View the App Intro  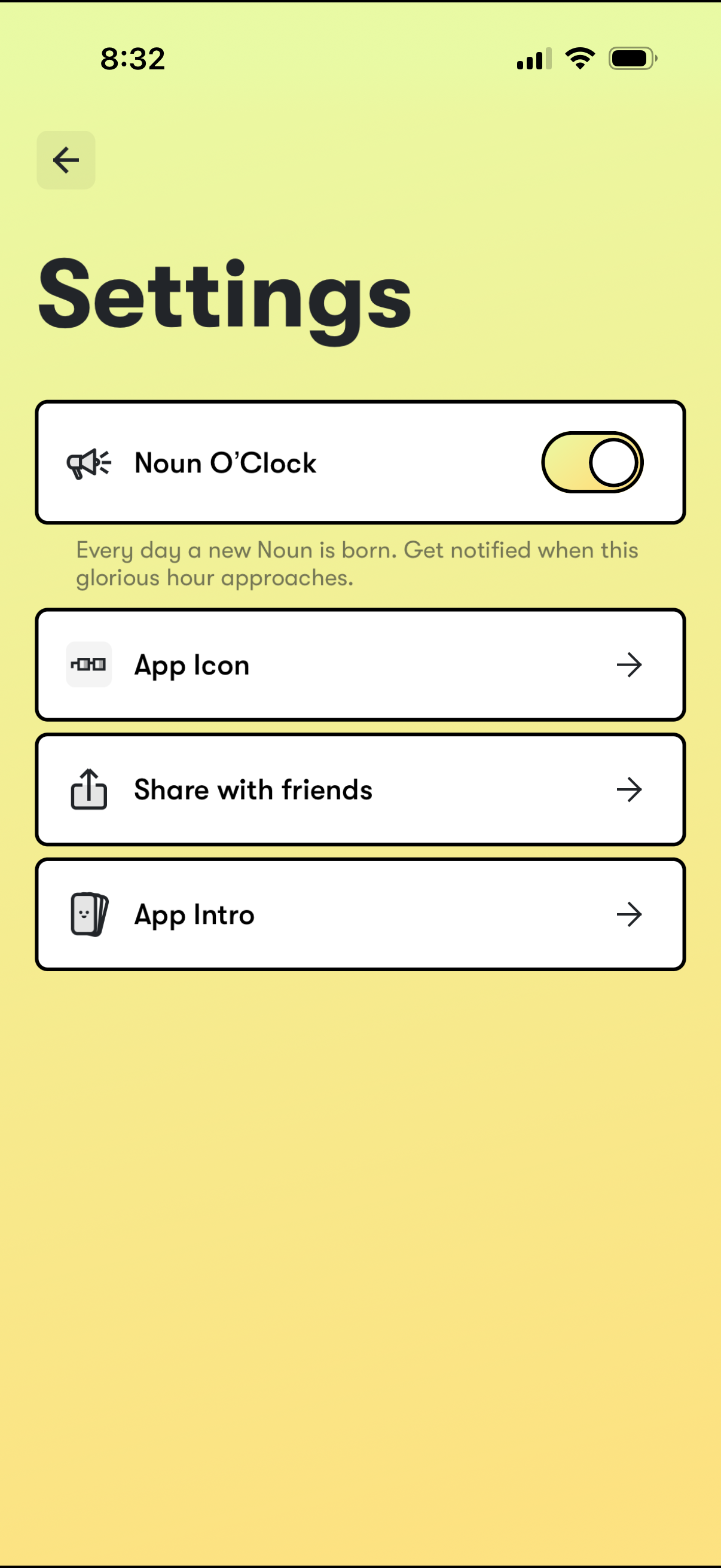(x=360, y=914)
